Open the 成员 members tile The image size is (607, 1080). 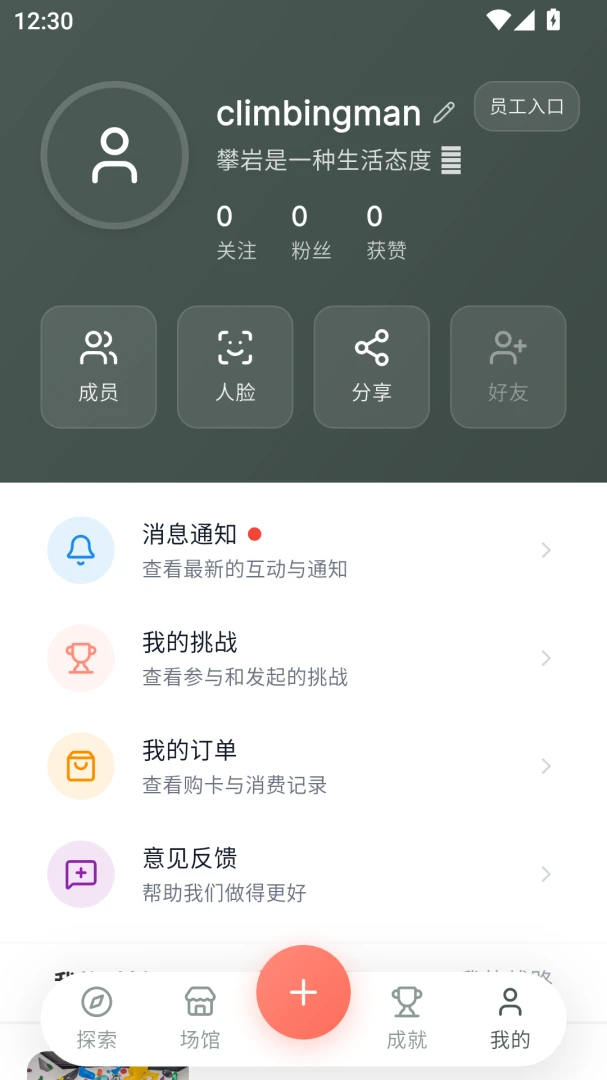tap(99, 366)
